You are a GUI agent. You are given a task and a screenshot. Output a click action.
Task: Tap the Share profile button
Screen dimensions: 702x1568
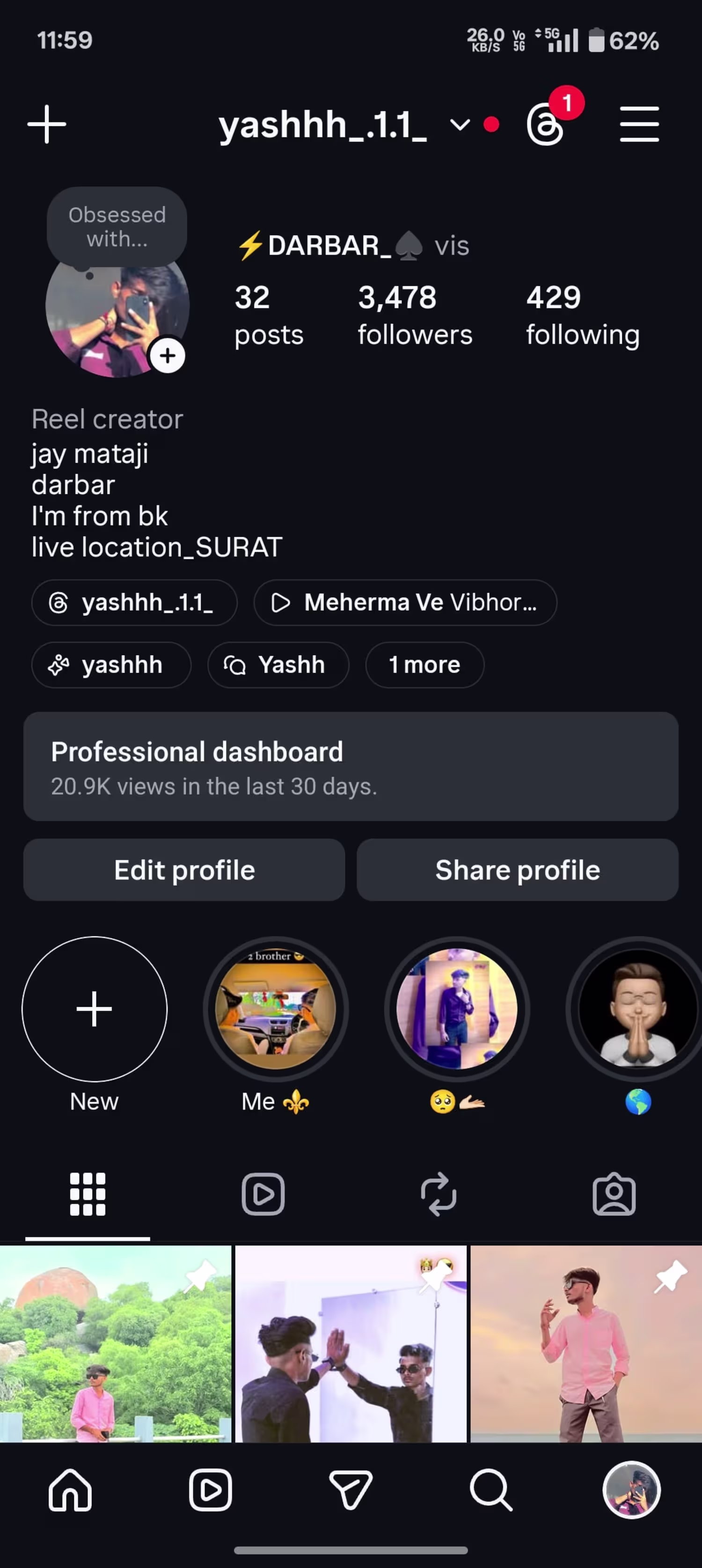coord(518,870)
